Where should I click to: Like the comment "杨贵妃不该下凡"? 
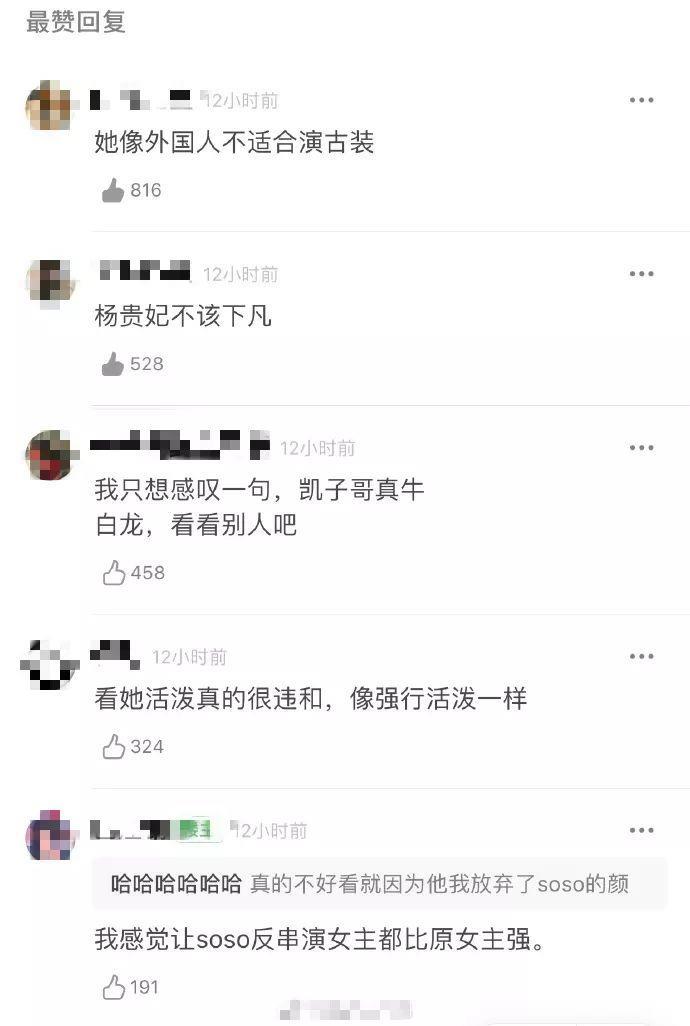tap(114, 364)
